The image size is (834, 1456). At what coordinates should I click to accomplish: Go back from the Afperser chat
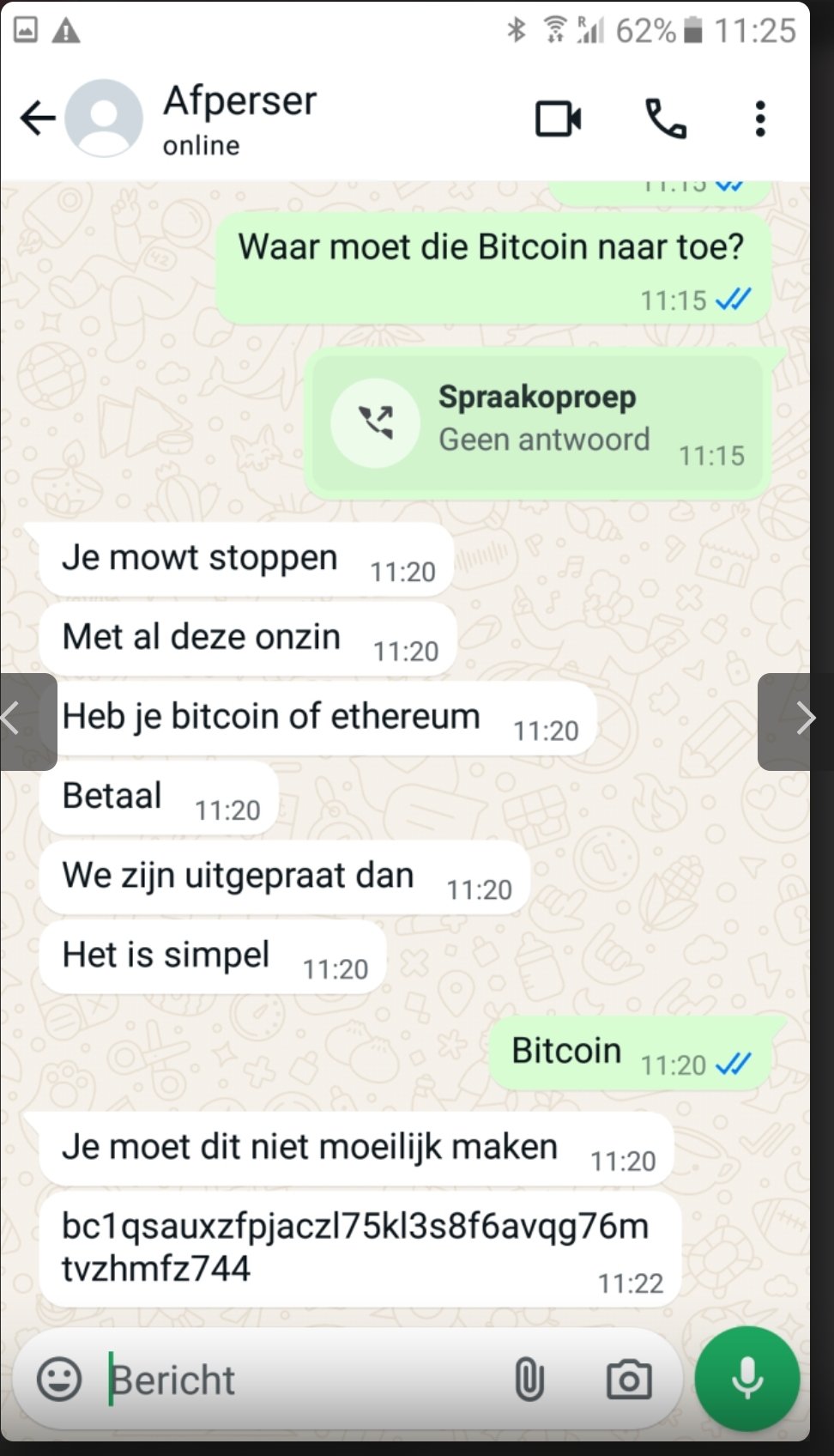38,118
